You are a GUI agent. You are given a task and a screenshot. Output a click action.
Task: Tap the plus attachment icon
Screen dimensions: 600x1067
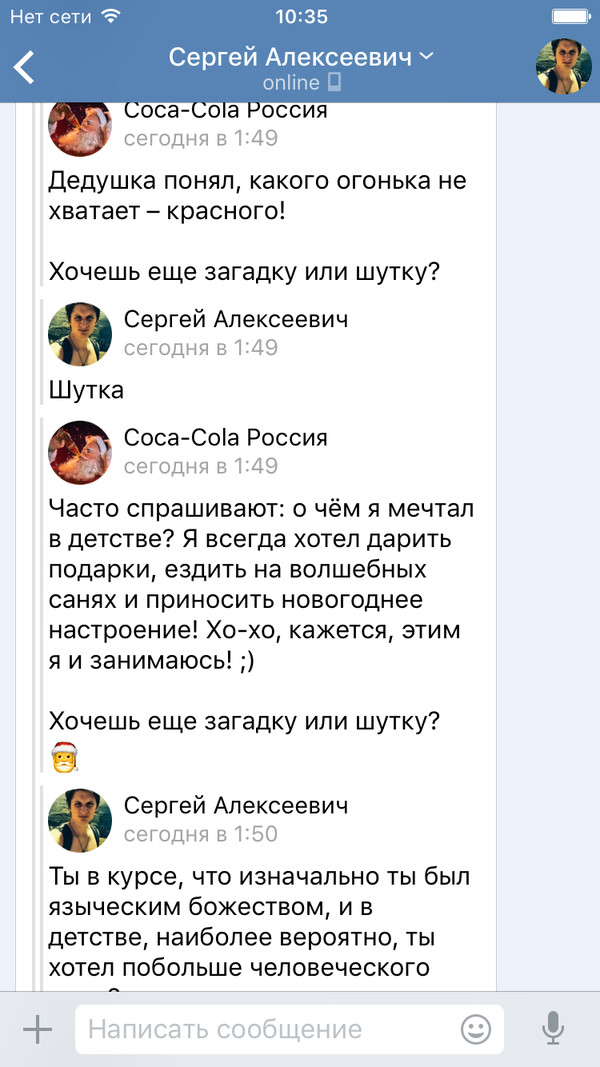click(x=37, y=1029)
